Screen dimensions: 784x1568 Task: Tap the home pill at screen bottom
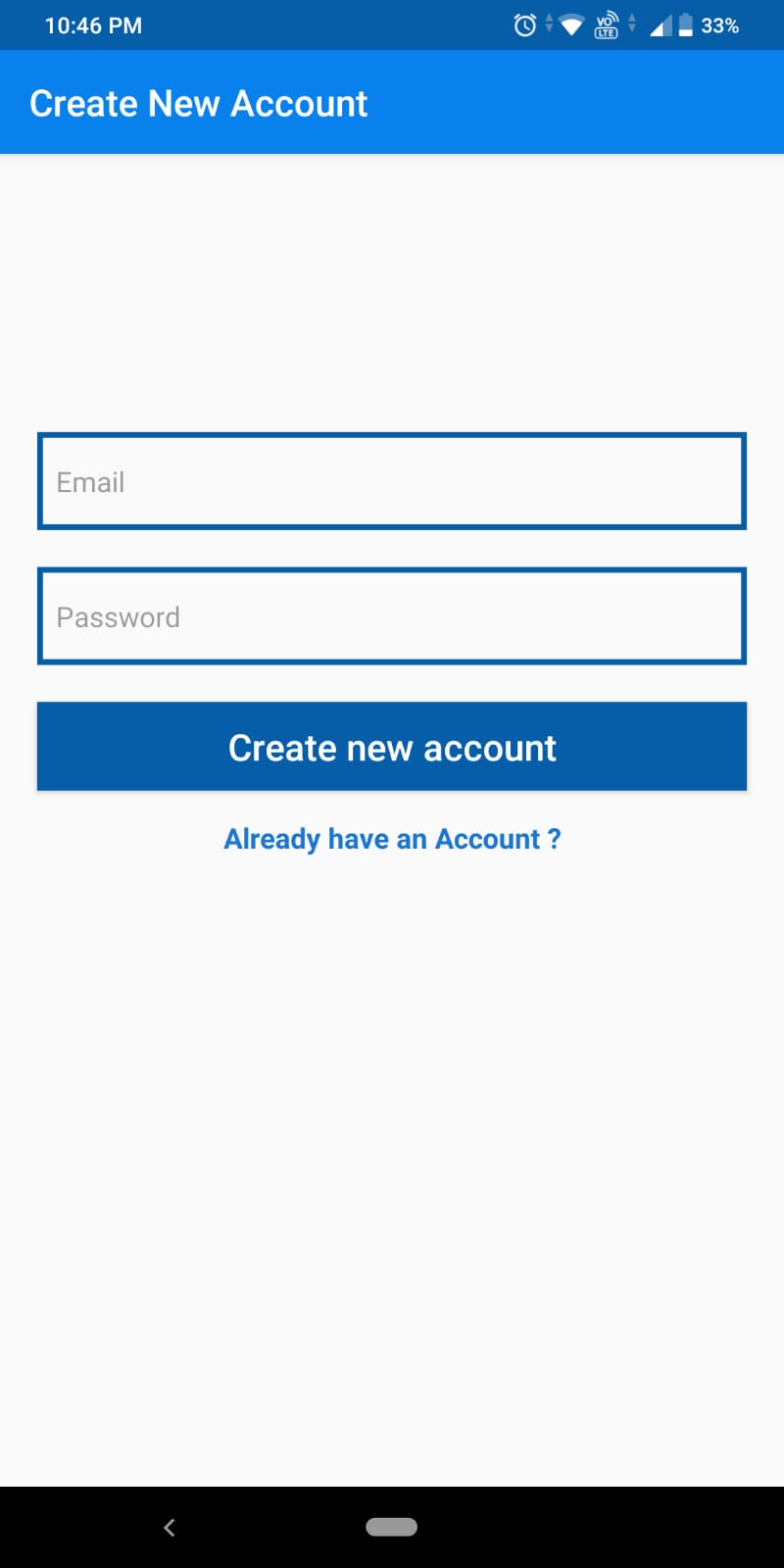click(392, 1526)
